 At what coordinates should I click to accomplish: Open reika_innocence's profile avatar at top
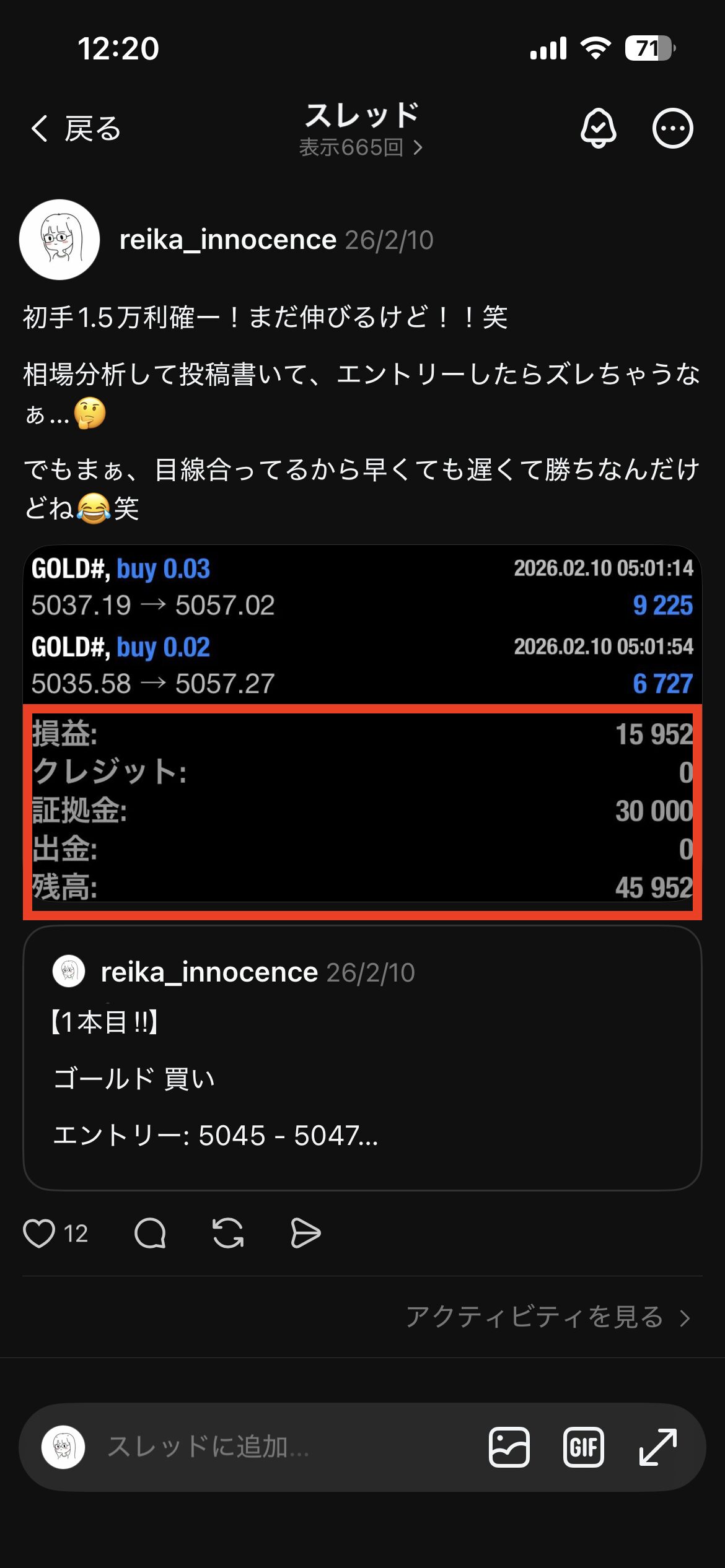click(x=59, y=240)
